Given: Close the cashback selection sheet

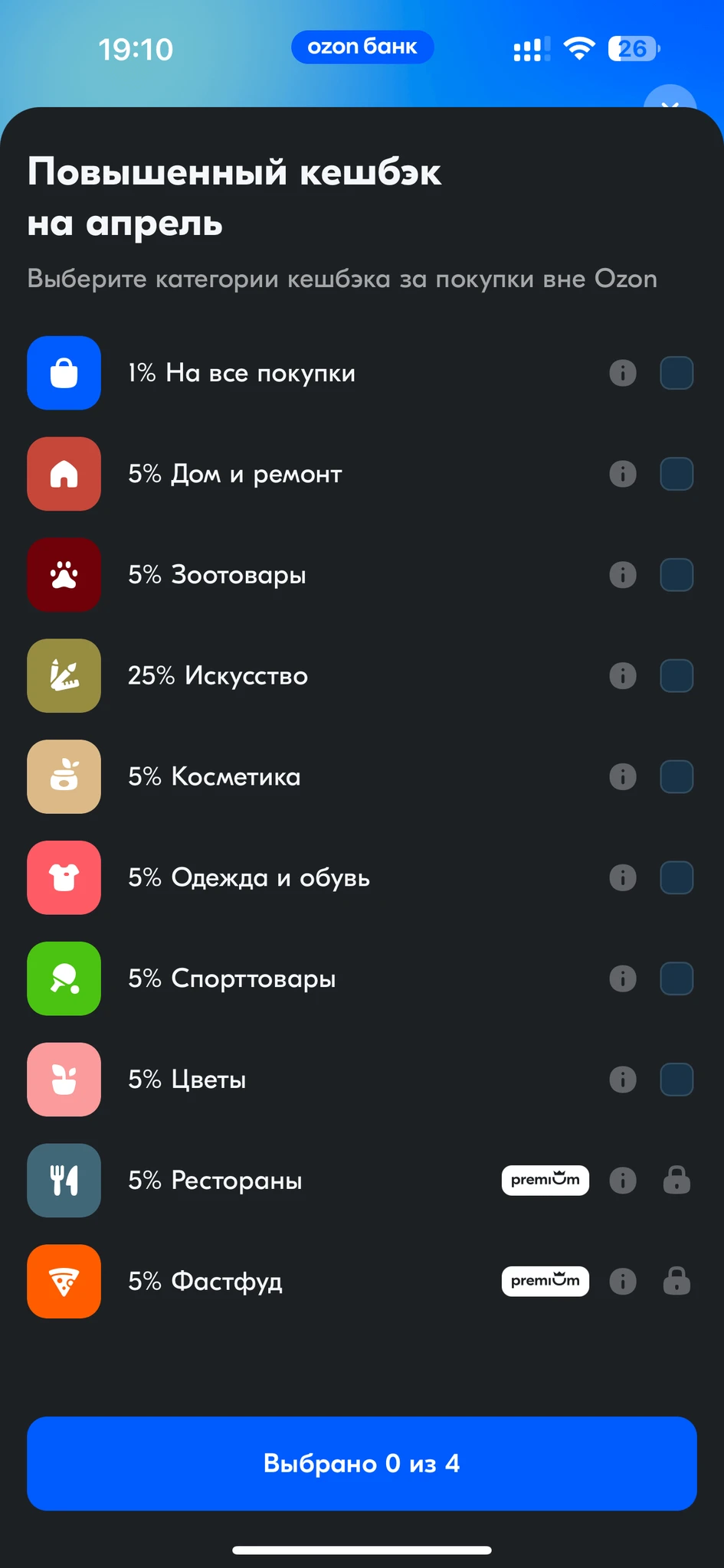Looking at the screenshot, I should pos(670,101).
